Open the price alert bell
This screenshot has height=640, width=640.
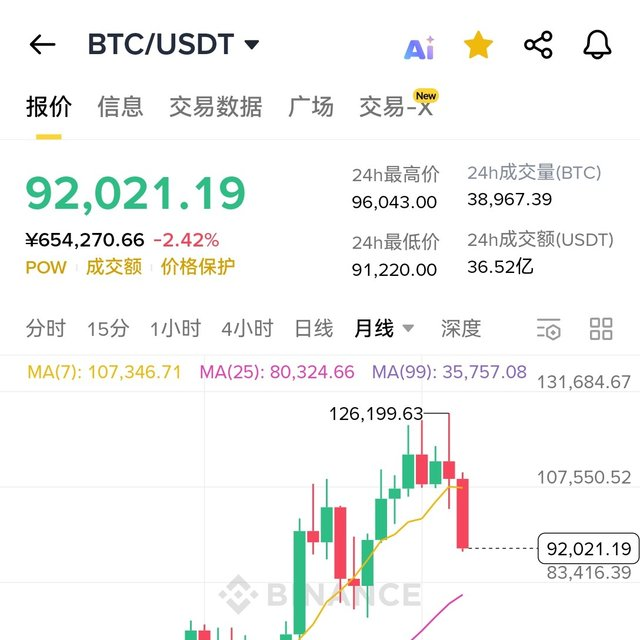coord(597,45)
